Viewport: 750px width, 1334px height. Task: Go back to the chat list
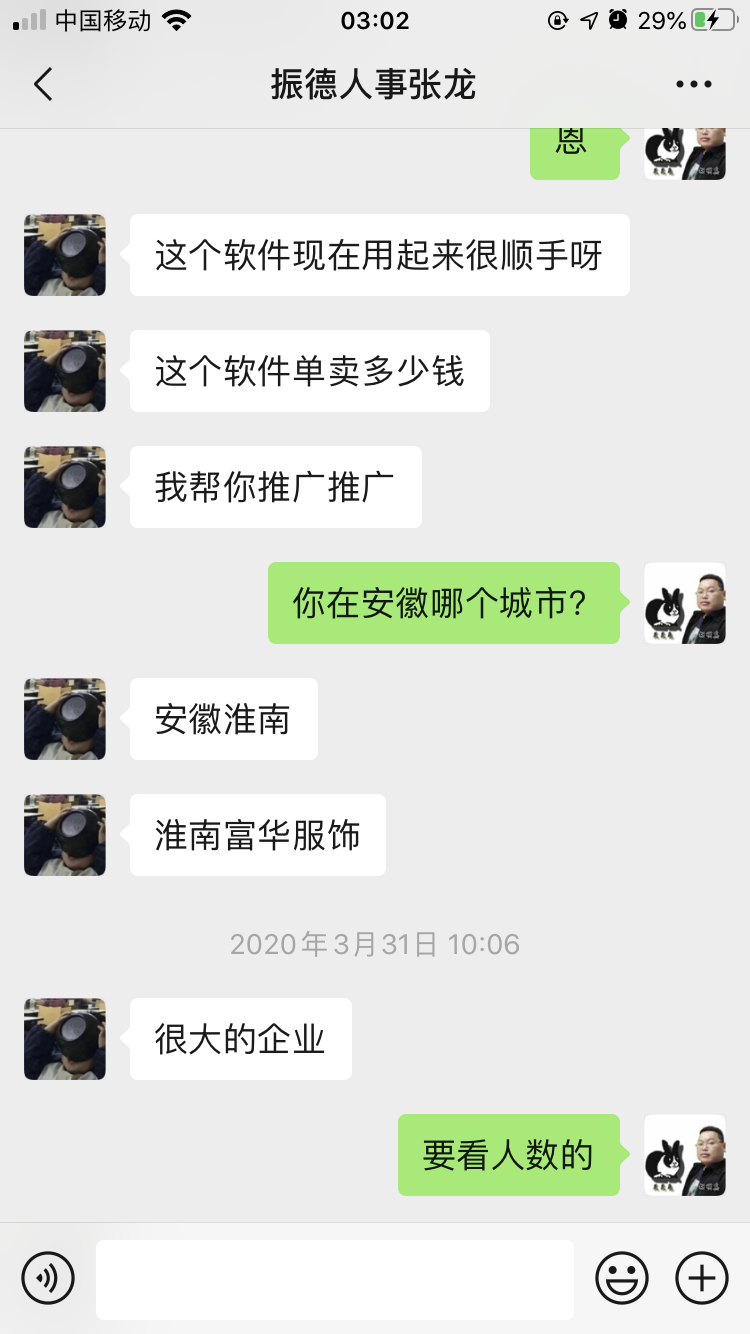point(42,85)
